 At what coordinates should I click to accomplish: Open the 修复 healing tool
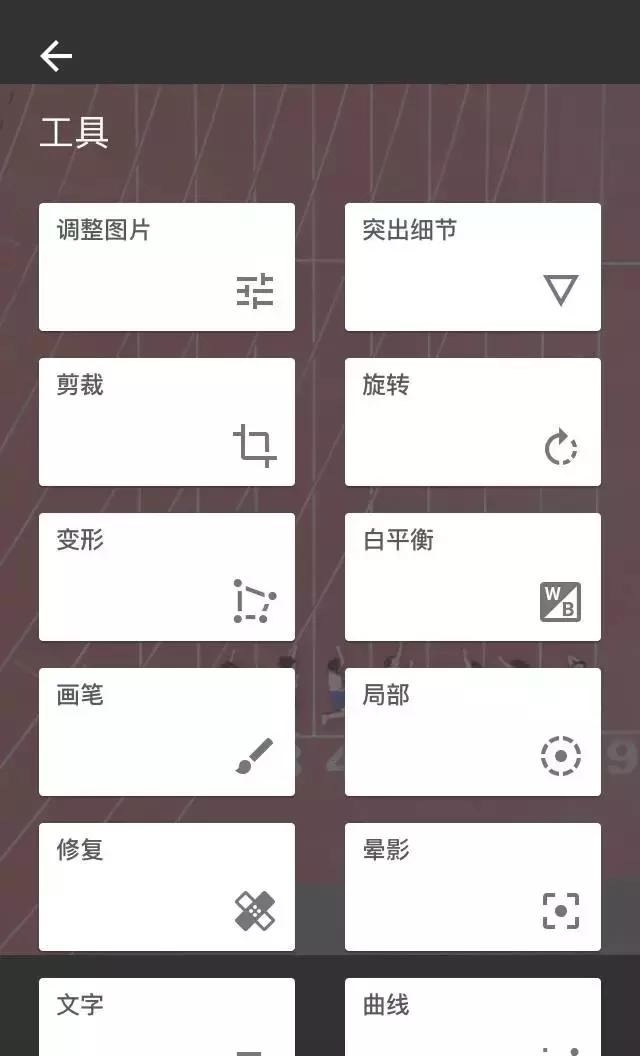(x=166, y=886)
